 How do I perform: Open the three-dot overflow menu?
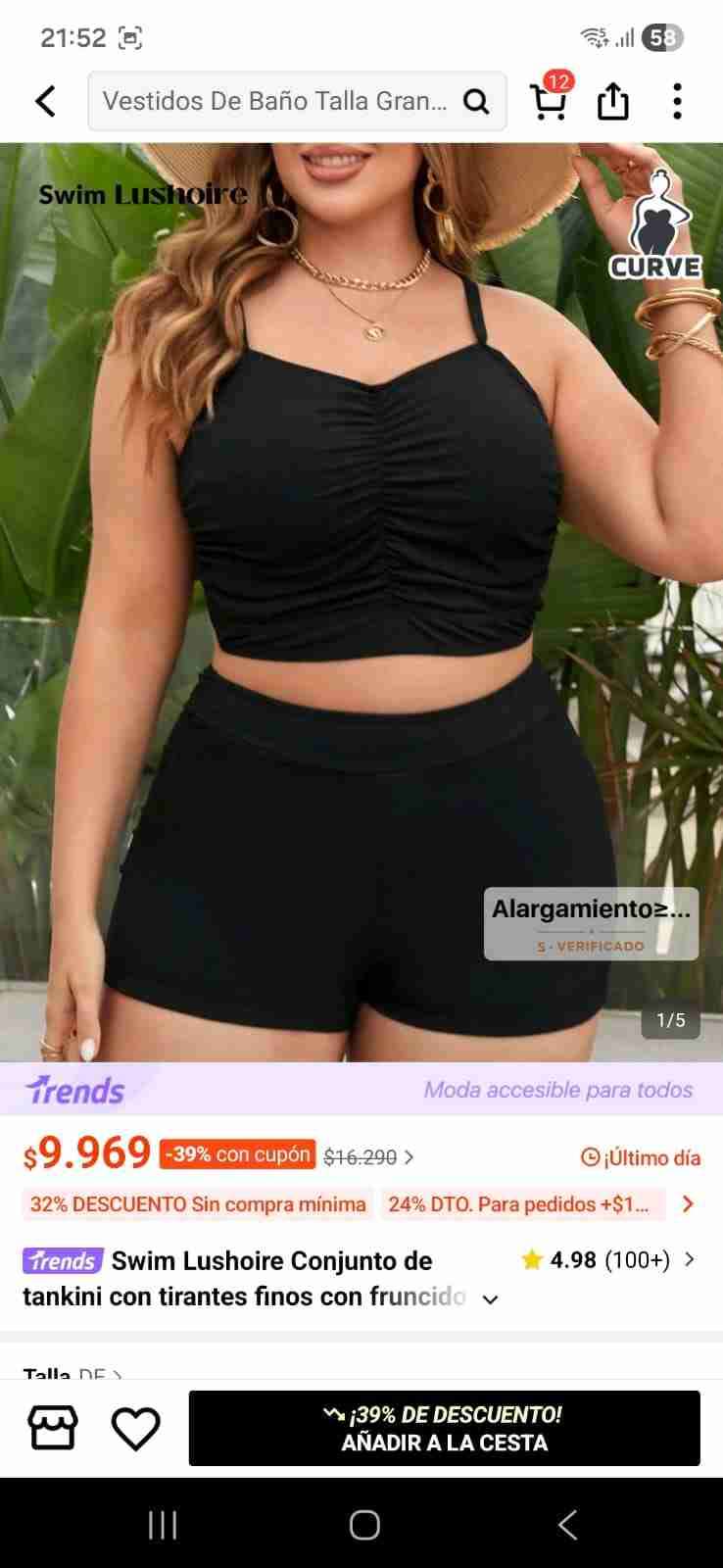point(677,101)
